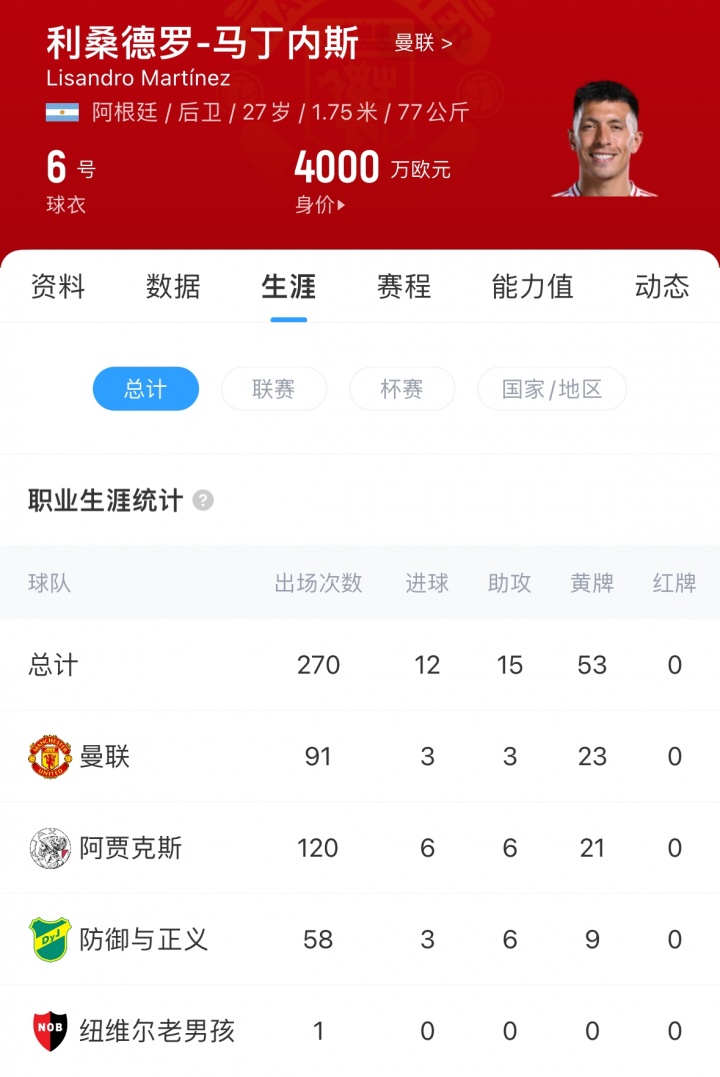Select the 总计 filter chip
This screenshot has height=1077, width=720.
click(146, 389)
